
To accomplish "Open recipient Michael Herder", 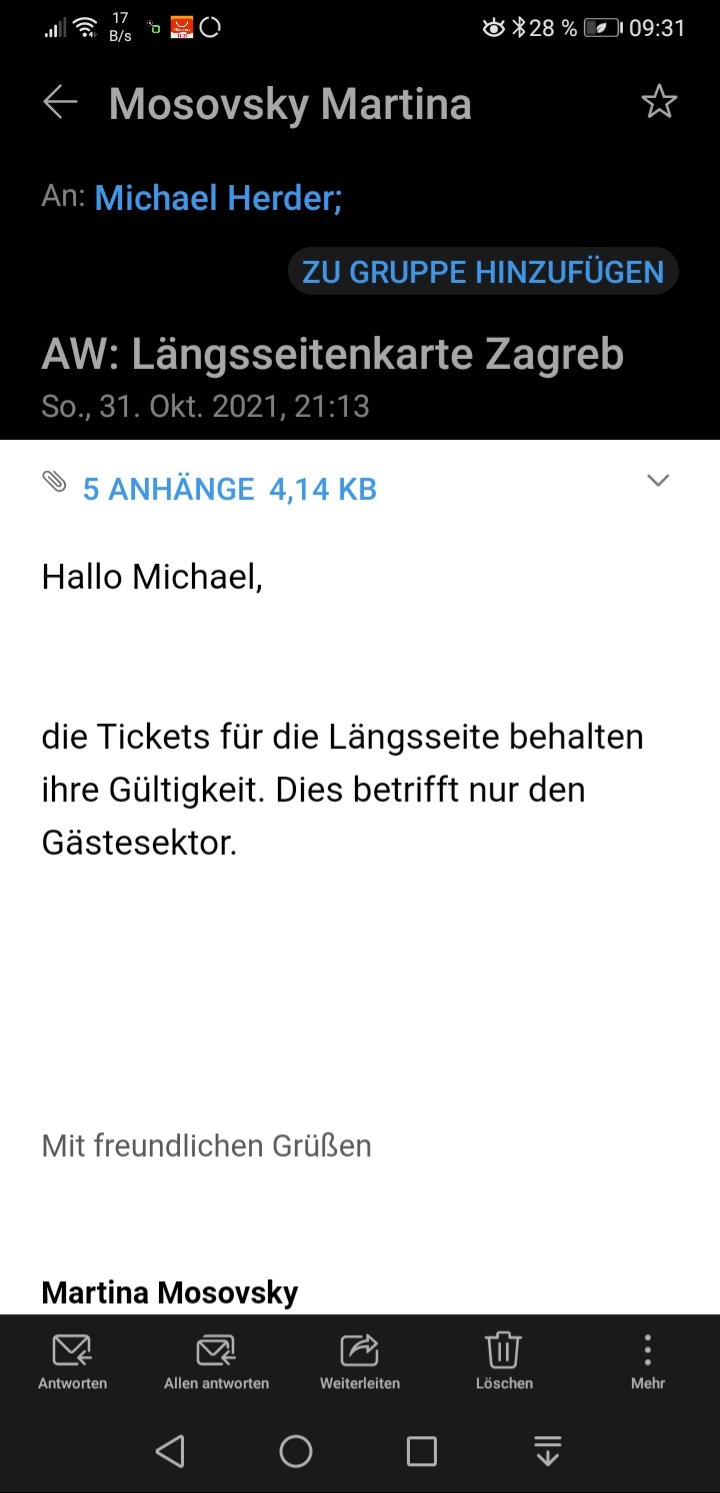I will [218, 198].
